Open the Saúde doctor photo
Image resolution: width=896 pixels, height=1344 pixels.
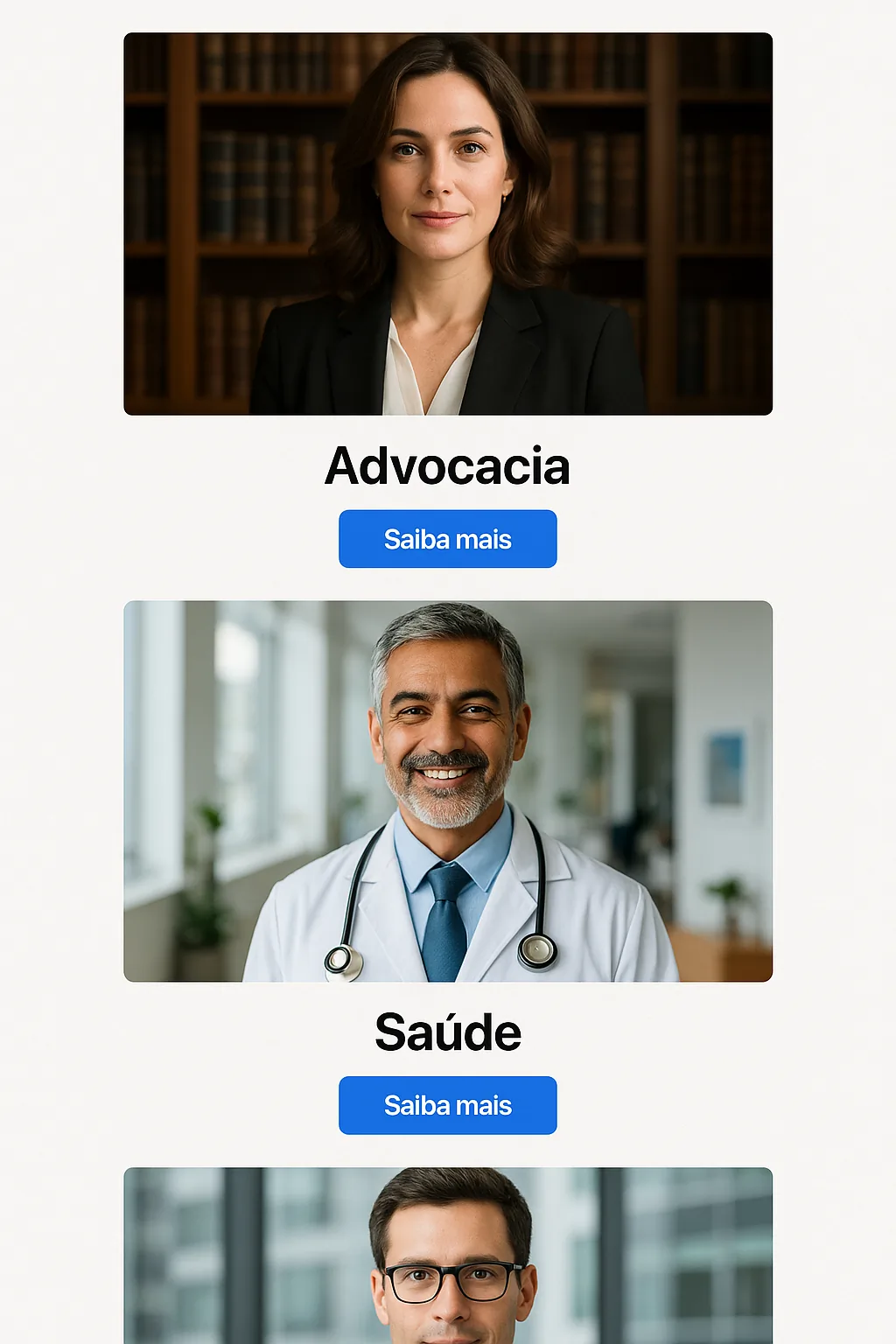tap(448, 787)
